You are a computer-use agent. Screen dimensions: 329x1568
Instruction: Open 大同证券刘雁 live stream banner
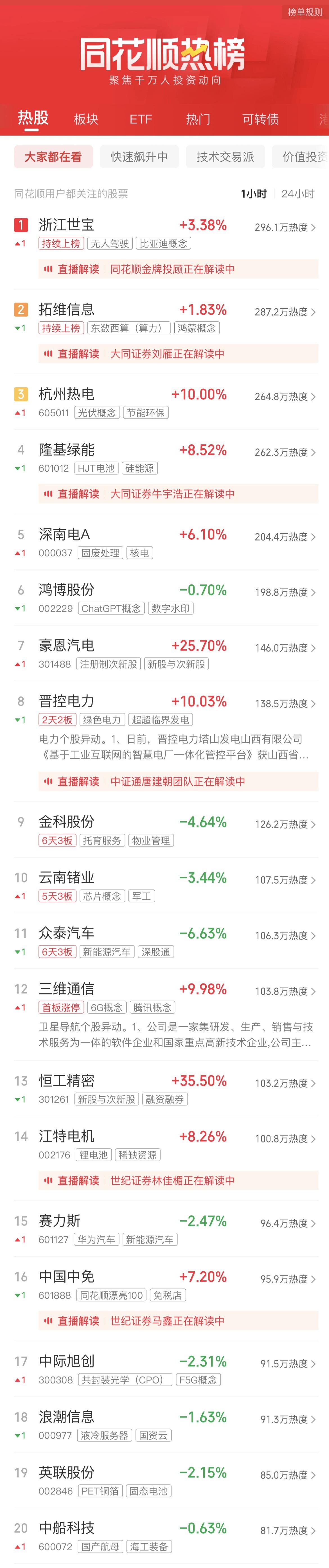point(177,354)
